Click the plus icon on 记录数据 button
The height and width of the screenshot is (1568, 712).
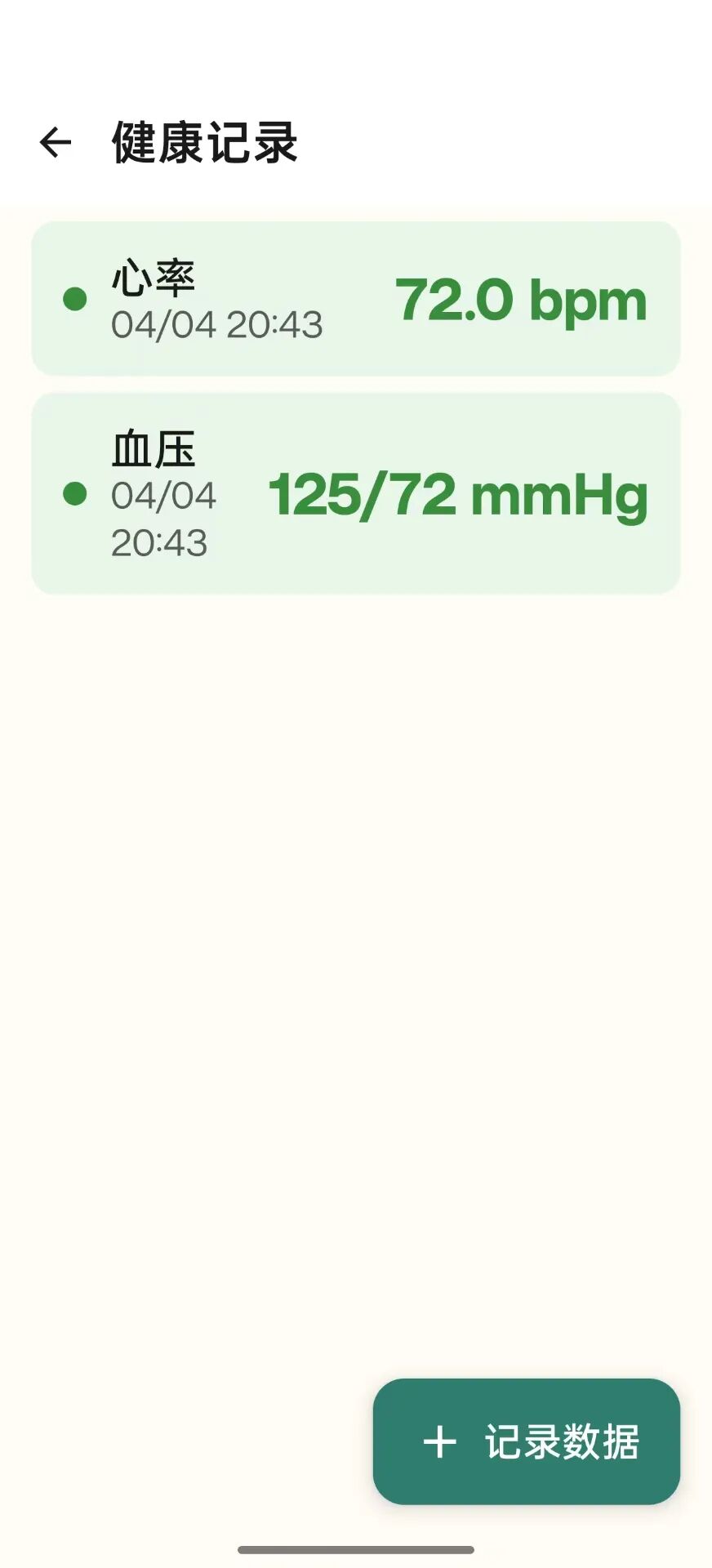coord(440,1442)
